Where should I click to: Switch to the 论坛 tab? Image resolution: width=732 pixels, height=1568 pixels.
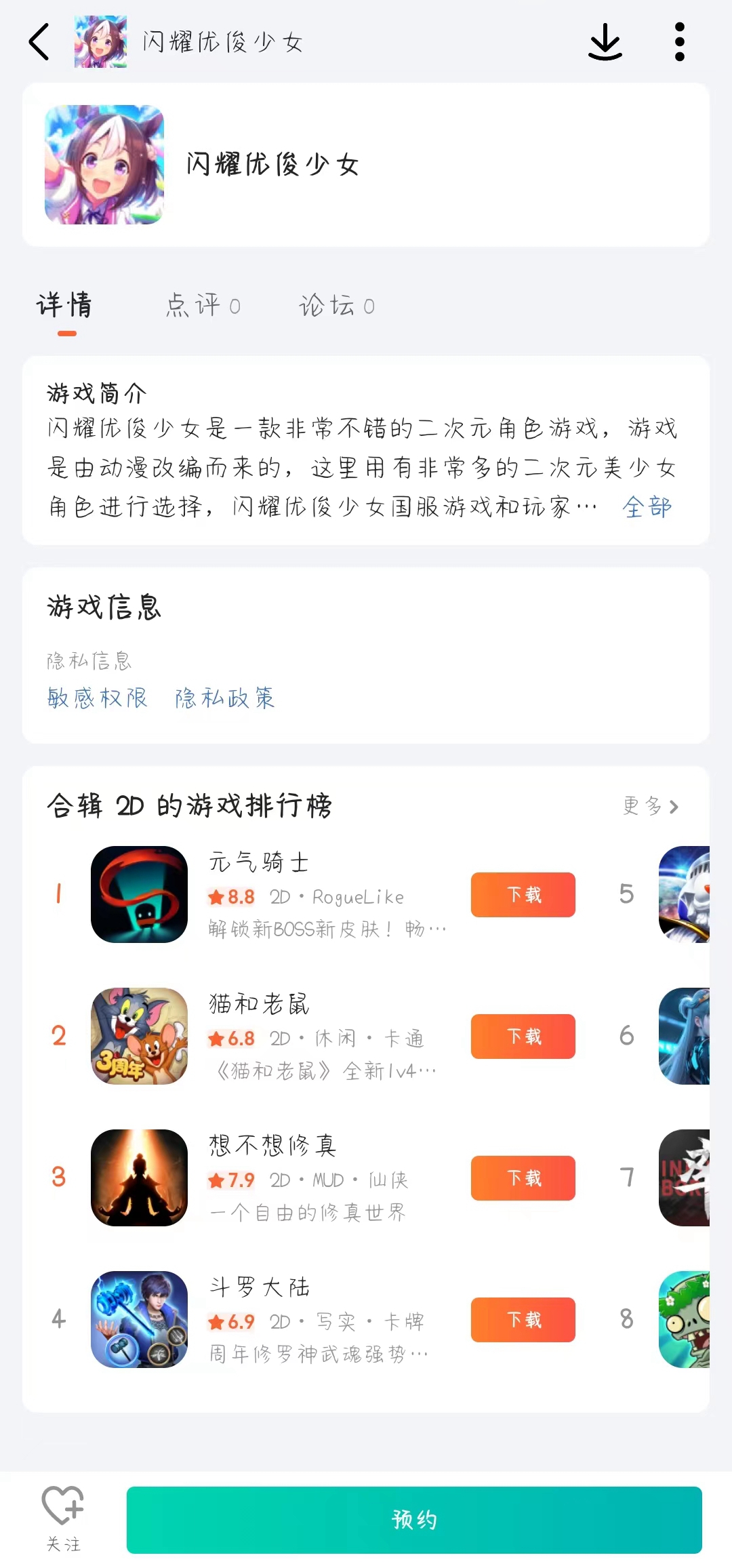pyautogui.click(x=337, y=306)
